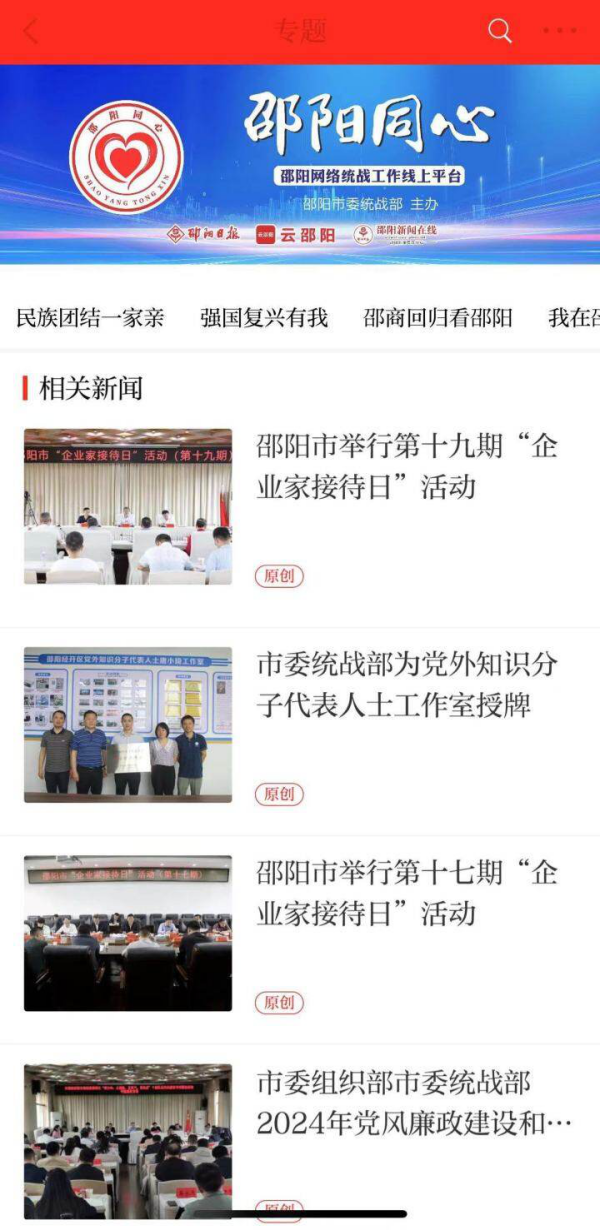Select the 强国复兴有我 tab

tap(264, 318)
